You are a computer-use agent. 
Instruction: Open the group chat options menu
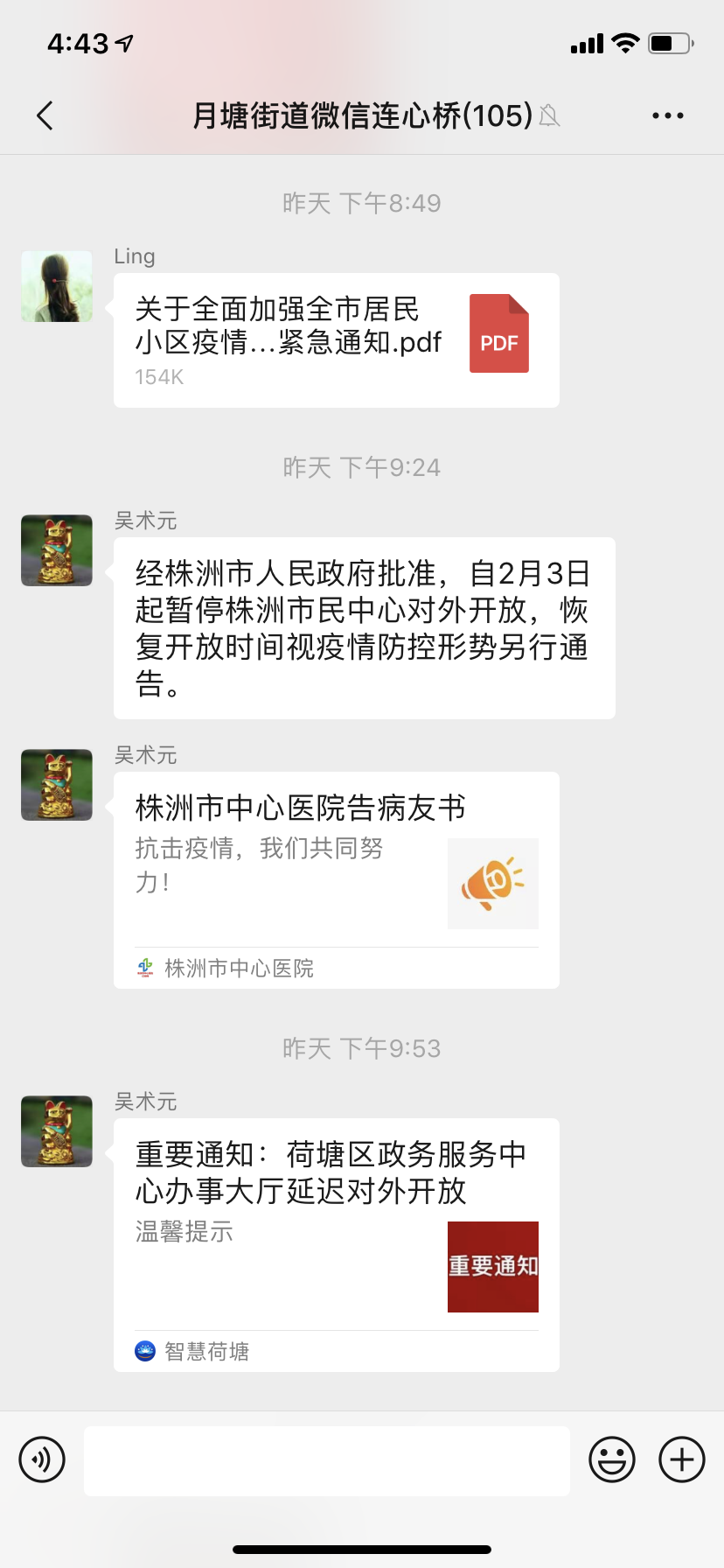(667, 115)
